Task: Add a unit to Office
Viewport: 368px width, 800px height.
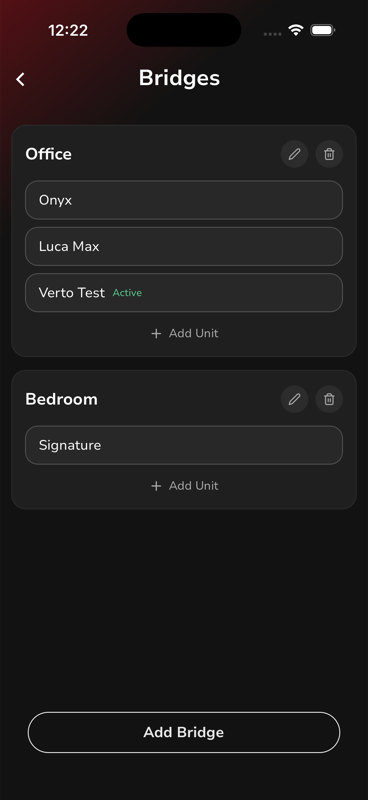Action: 184,333
